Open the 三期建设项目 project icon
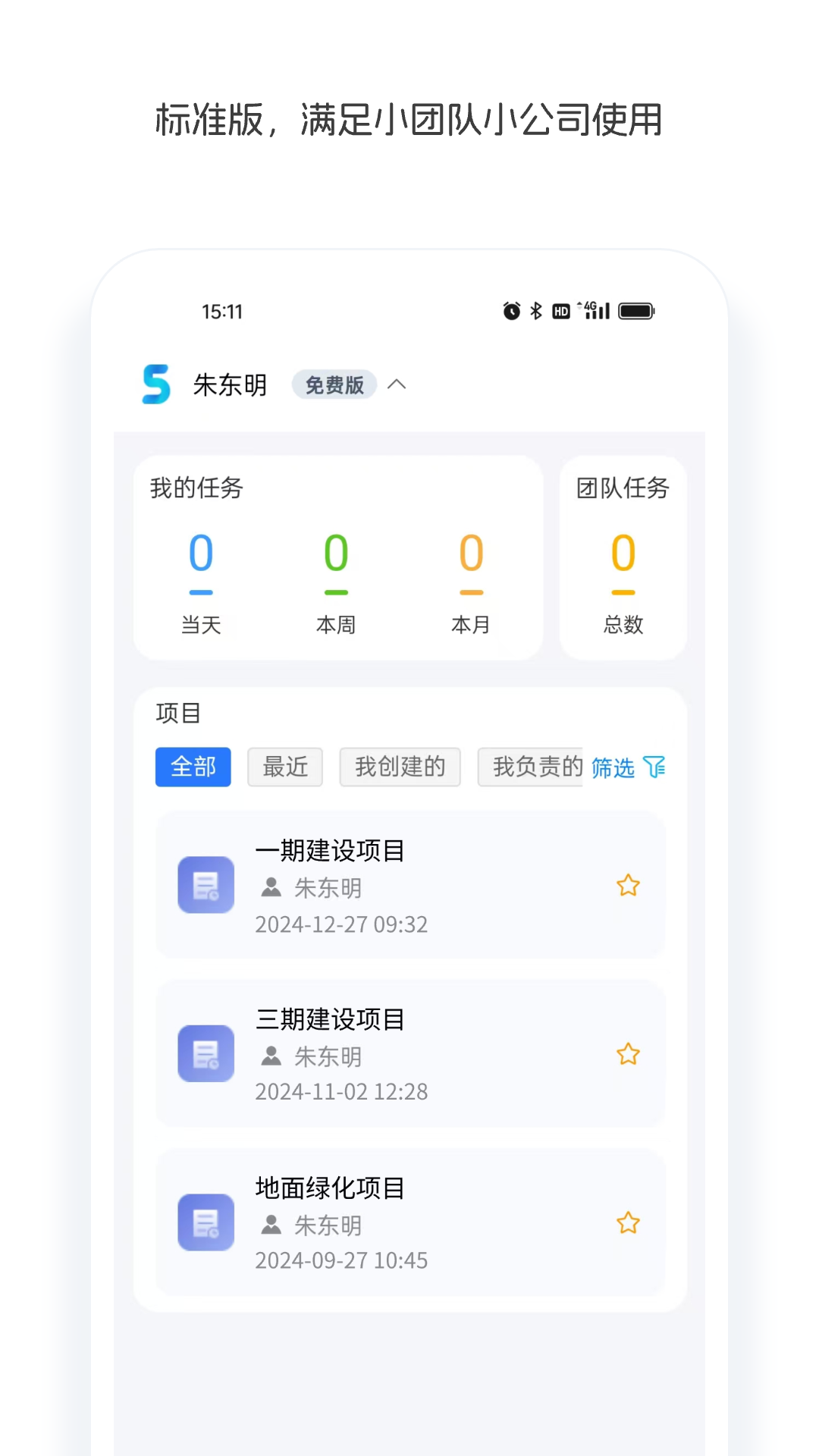This screenshot has width=819, height=1456. [x=206, y=1053]
